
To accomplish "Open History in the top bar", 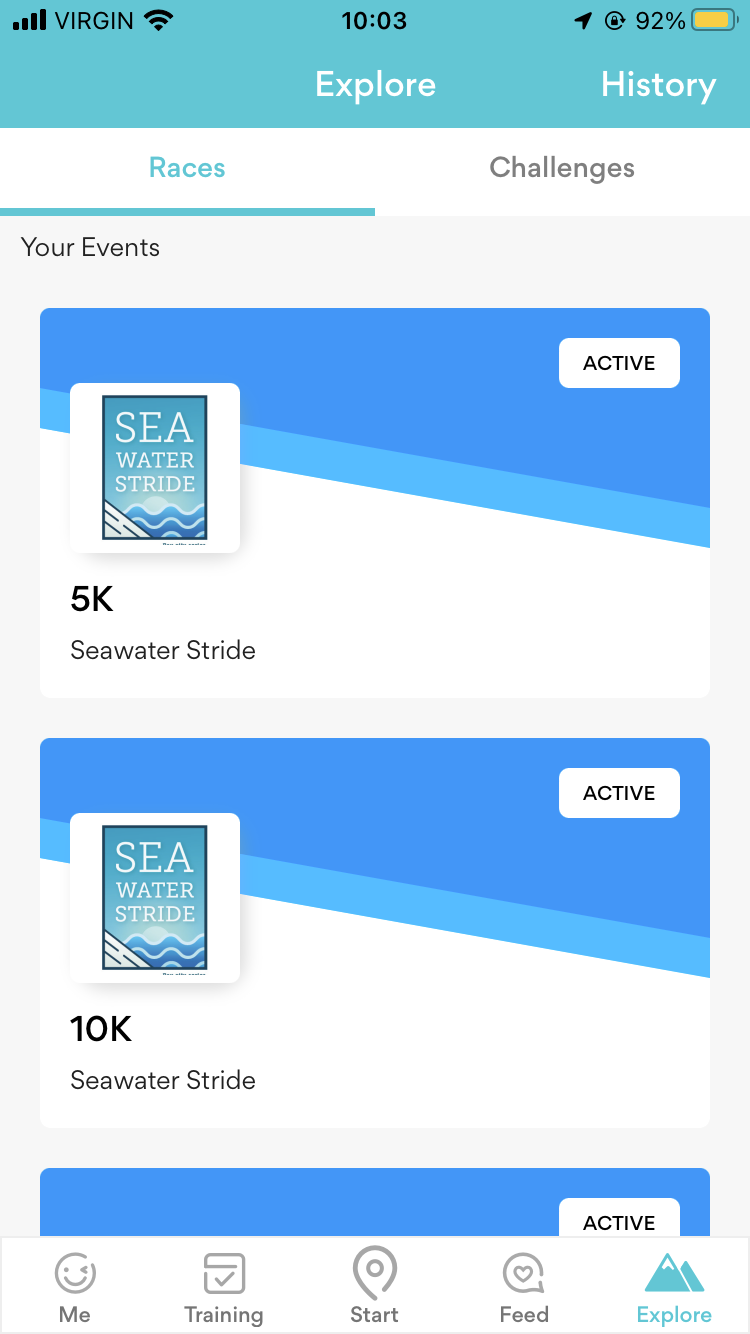I will click(x=657, y=85).
